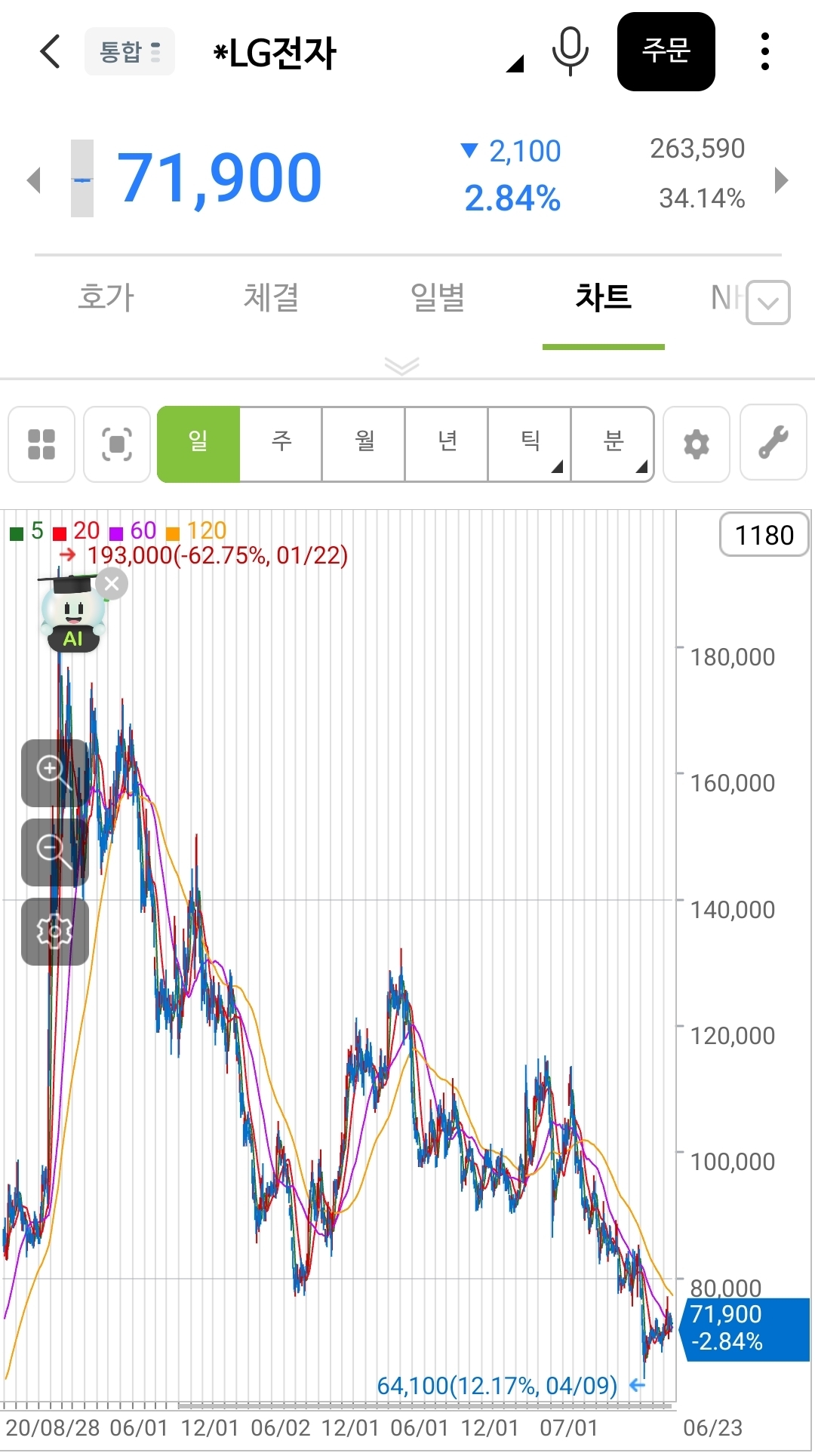The width and height of the screenshot is (815, 1456).
Task: Open the wrench tools button
Action: click(773, 443)
